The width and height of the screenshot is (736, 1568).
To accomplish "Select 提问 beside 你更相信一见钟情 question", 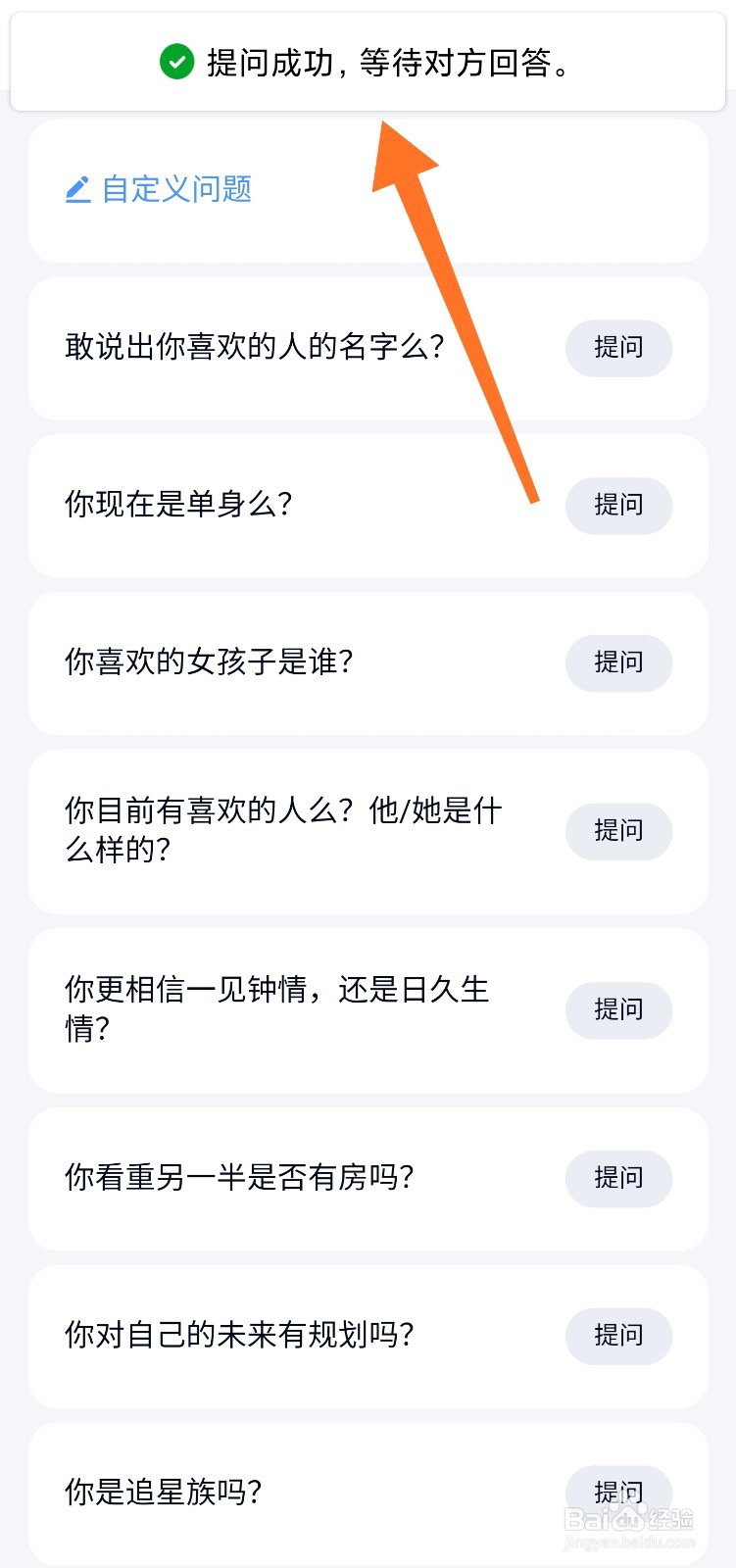I will (x=618, y=1010).
